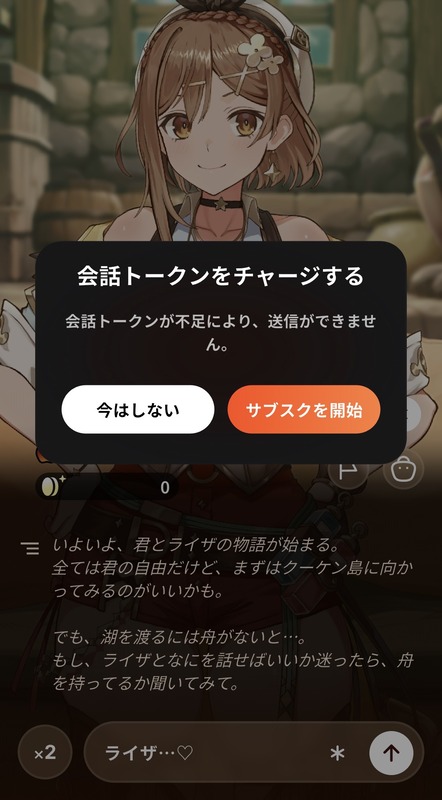
Task: Send the message with the arrow button
Action: click(x=391, y=752)
